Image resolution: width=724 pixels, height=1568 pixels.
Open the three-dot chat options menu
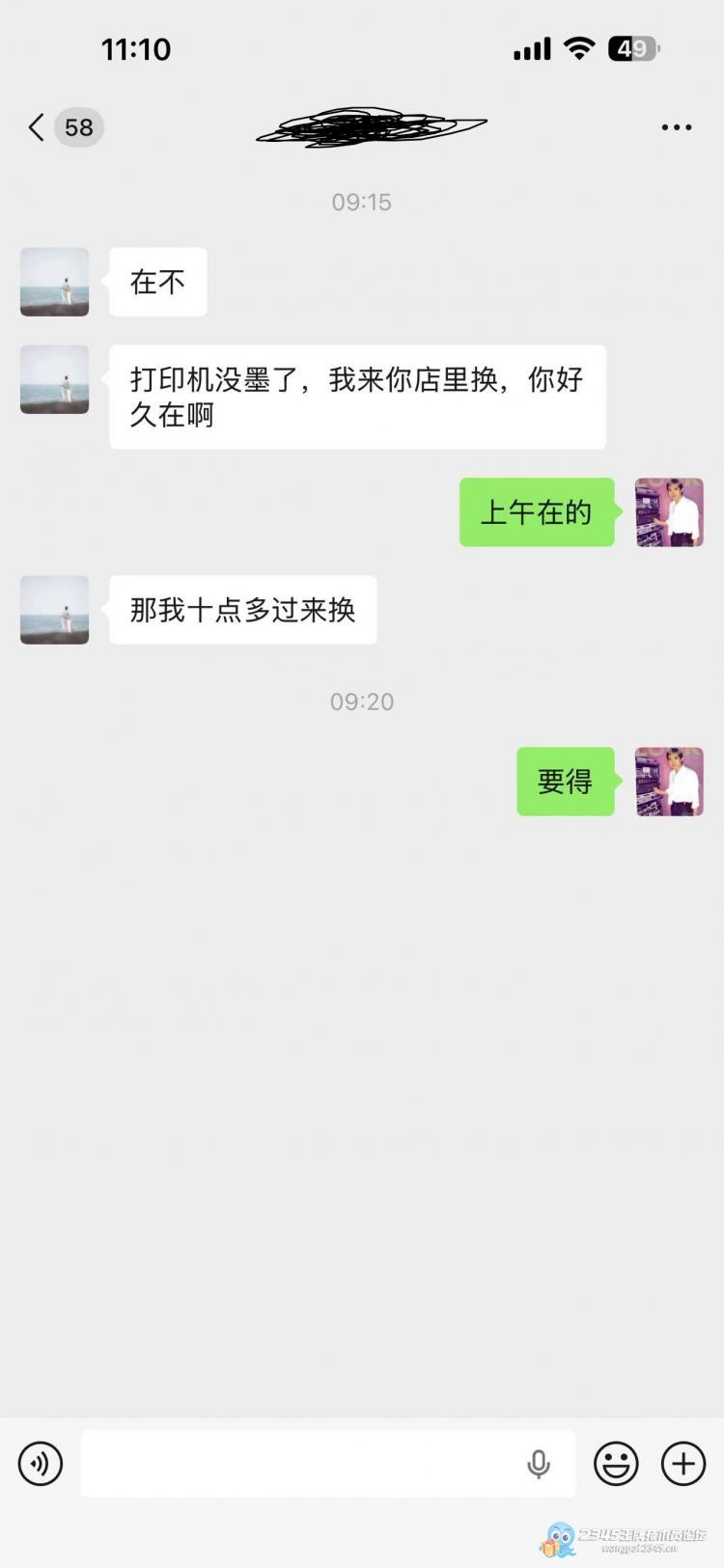click(676, 127)
